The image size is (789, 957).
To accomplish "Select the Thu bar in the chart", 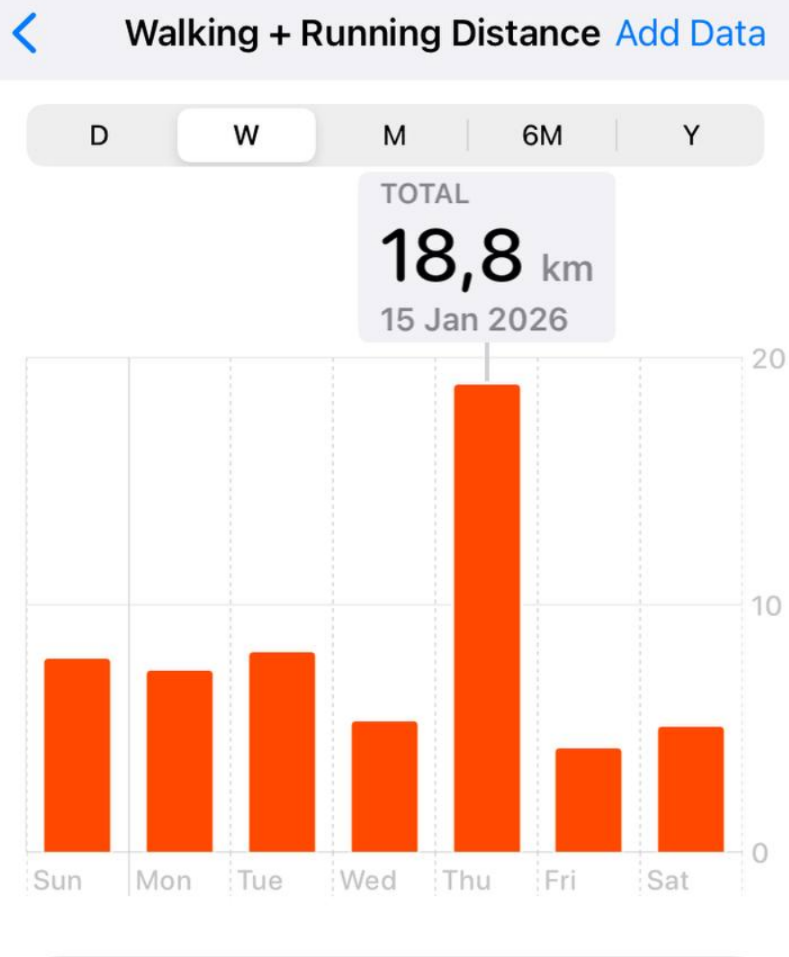I will click(487, 618).
